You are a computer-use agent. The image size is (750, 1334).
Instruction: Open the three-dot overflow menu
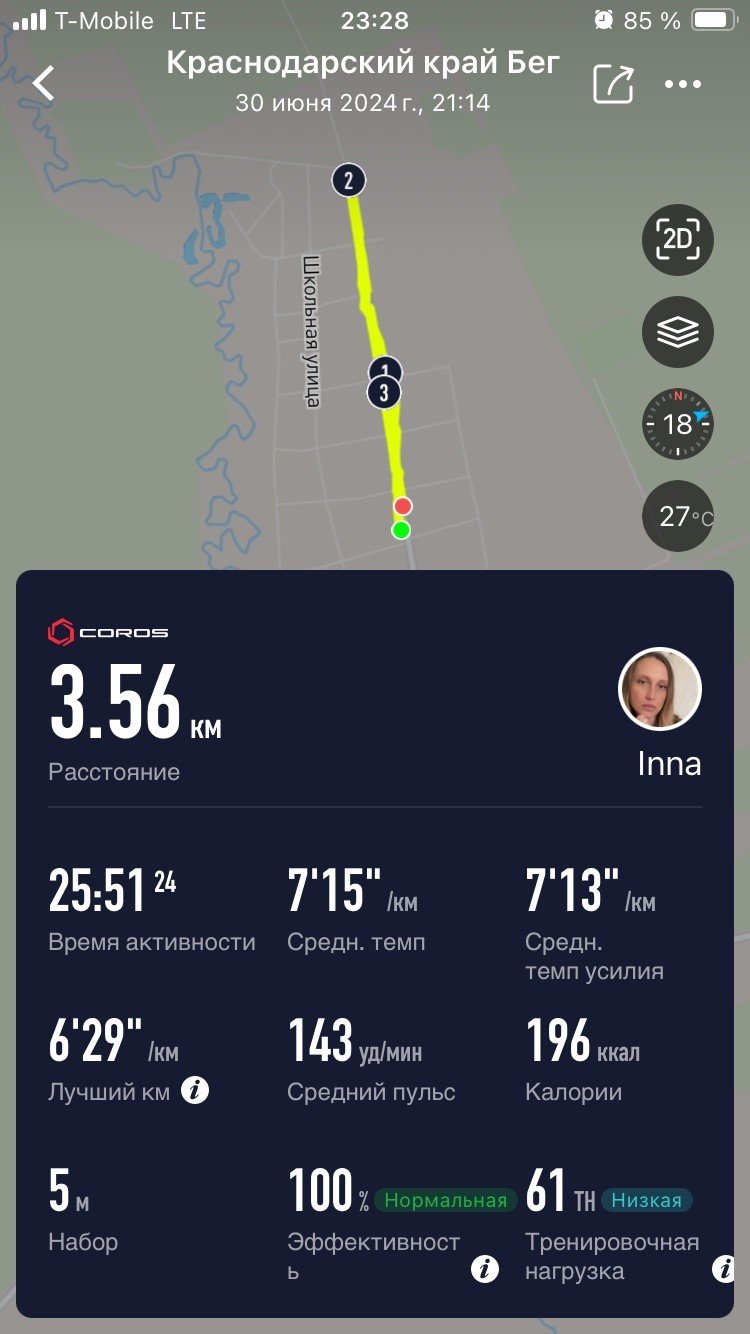[683, 84]
